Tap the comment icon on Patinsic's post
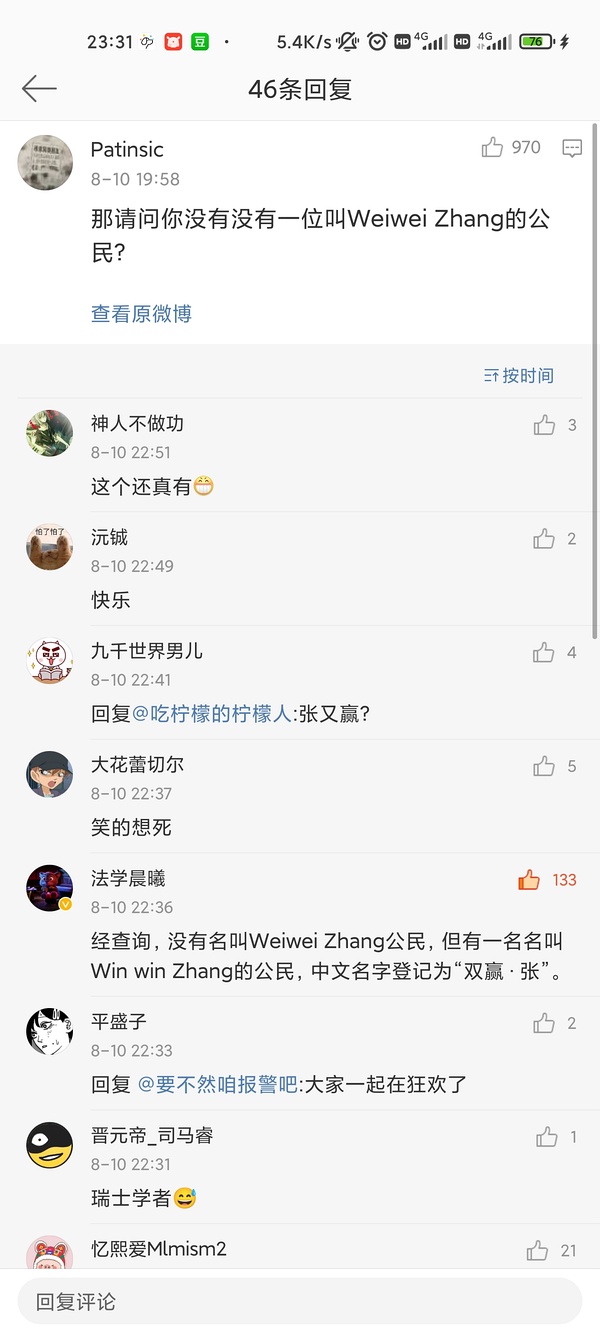This screenshot has height=1333, width=600. 572,148
